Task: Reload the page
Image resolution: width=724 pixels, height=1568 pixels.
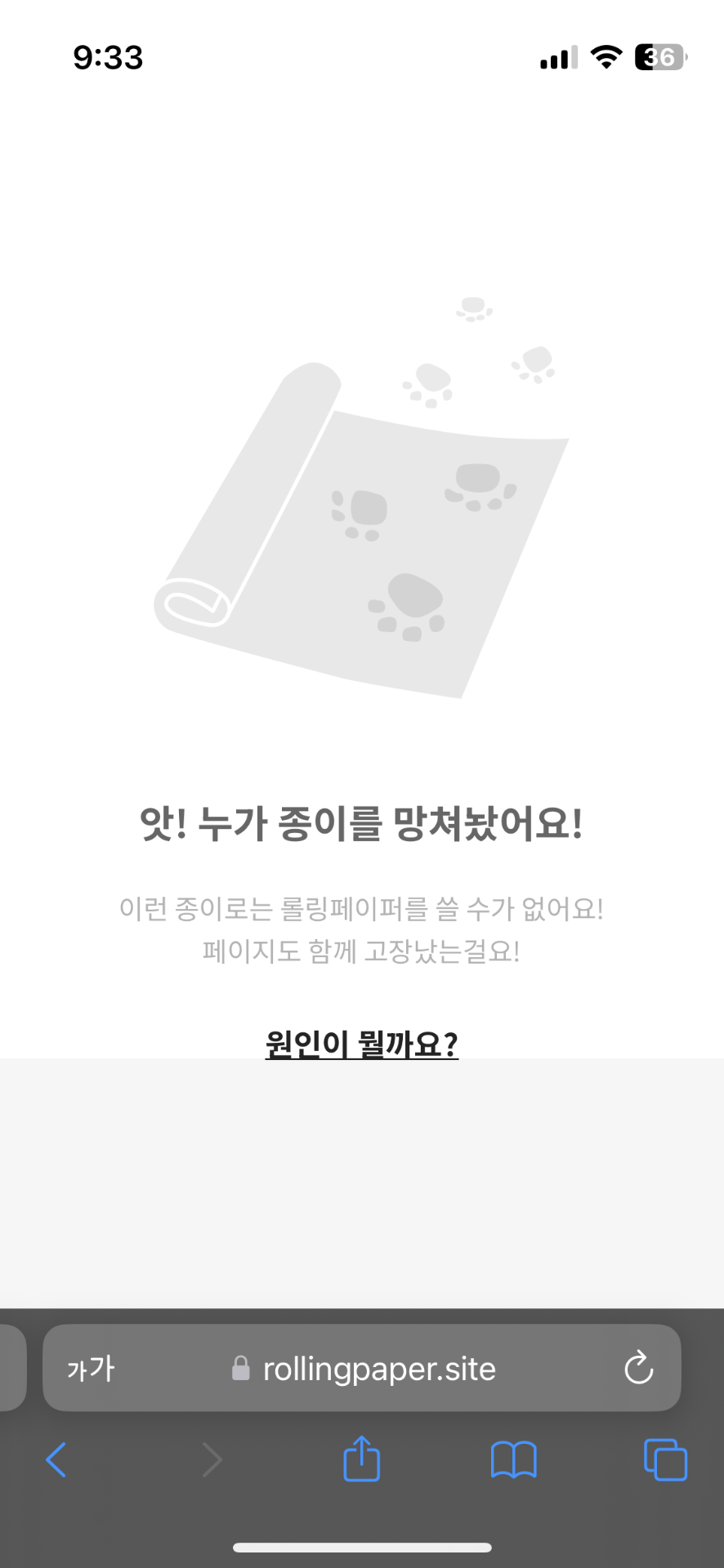Action: [x=638, y=1369]
